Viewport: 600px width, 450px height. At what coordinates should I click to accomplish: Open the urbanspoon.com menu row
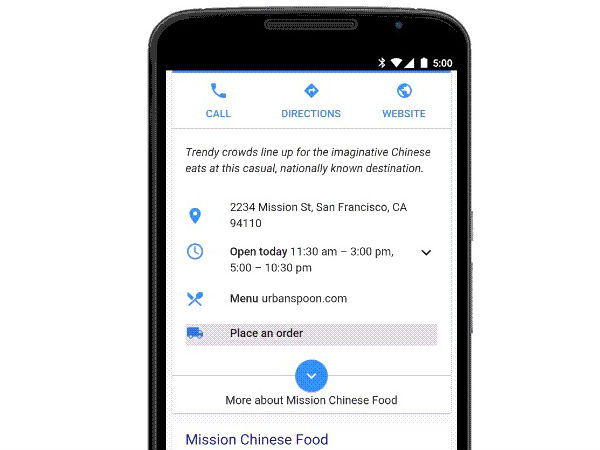click(288, 298)
